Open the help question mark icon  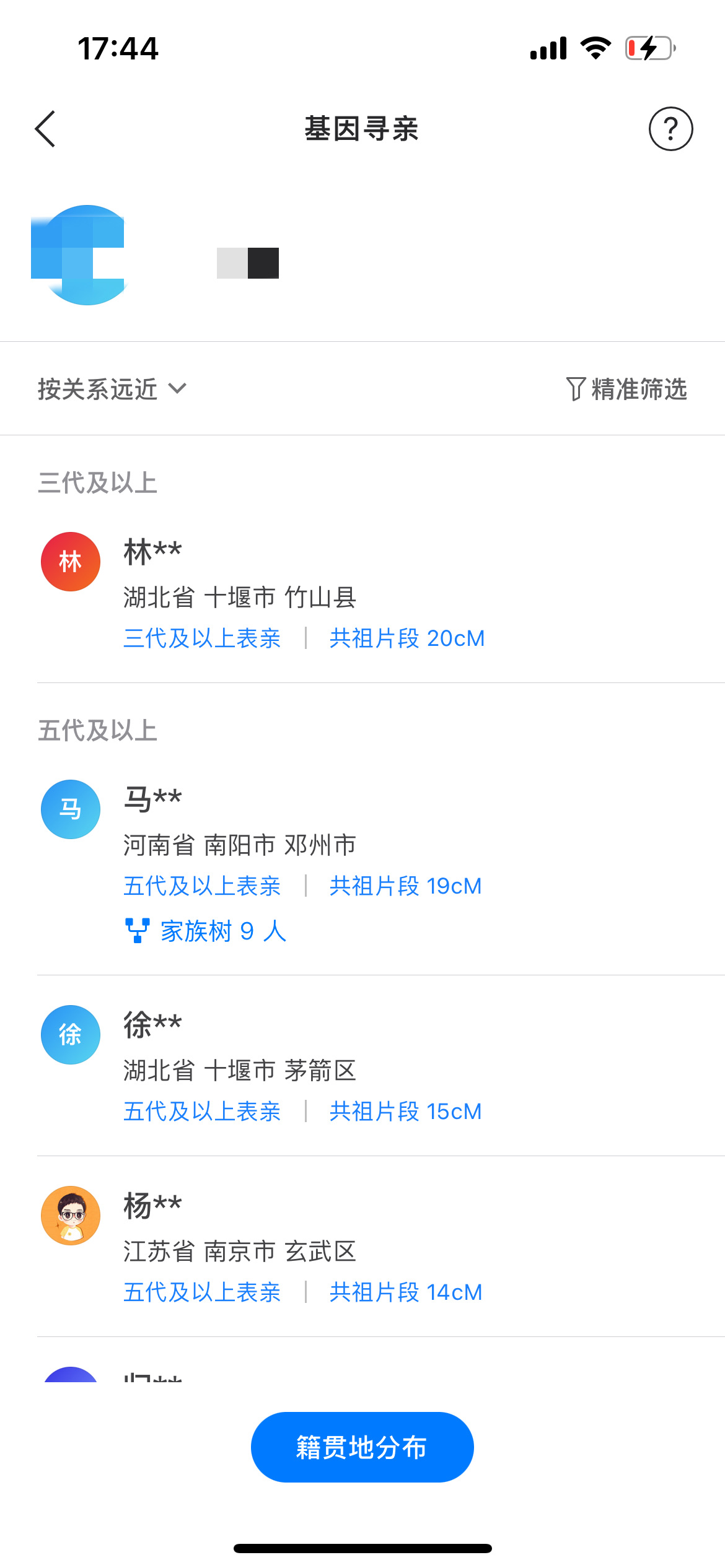click(x=670, y=129)
